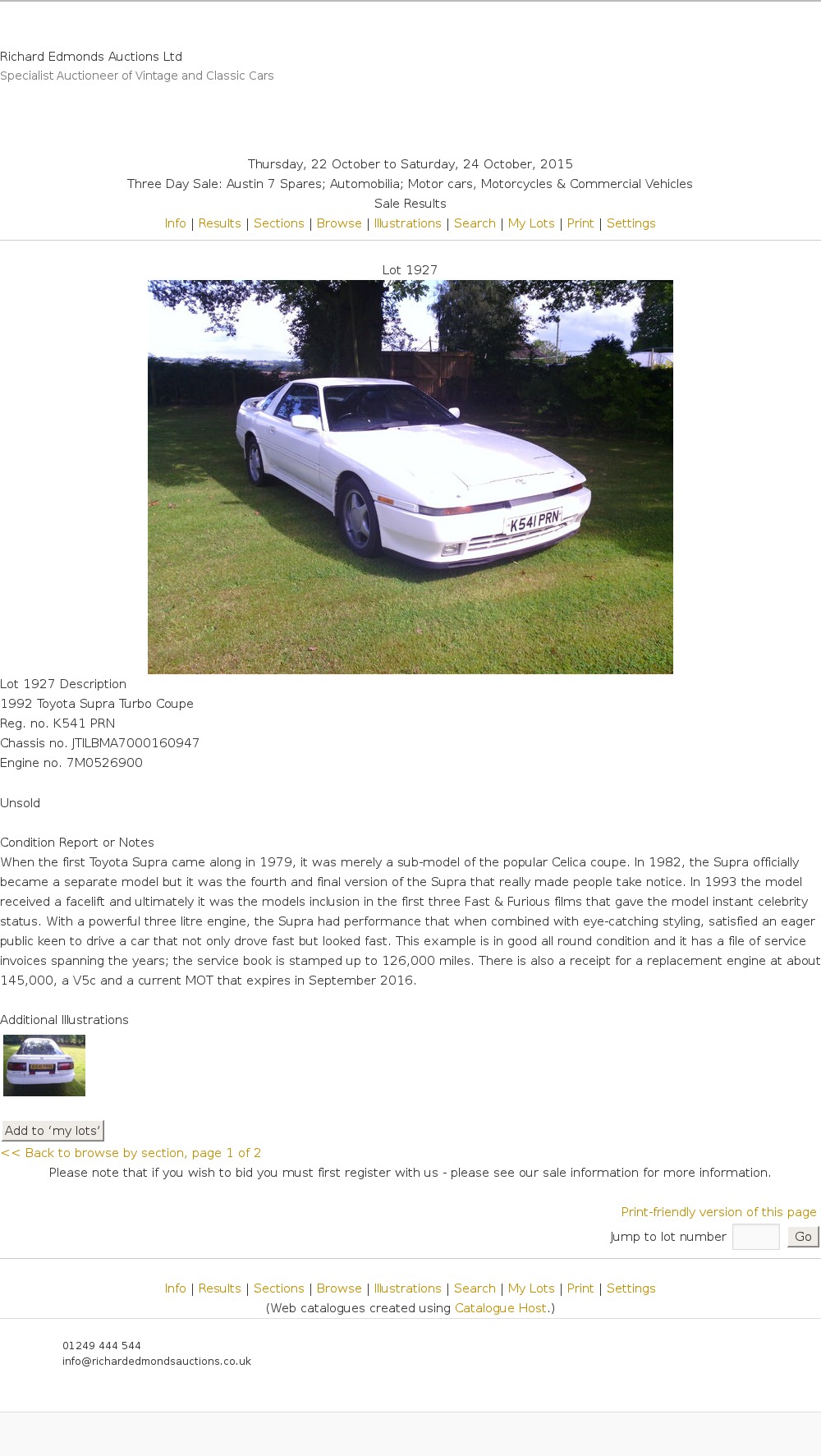Open Browse link in top menu
The image size is (821, 1456).
pos(339,223)
